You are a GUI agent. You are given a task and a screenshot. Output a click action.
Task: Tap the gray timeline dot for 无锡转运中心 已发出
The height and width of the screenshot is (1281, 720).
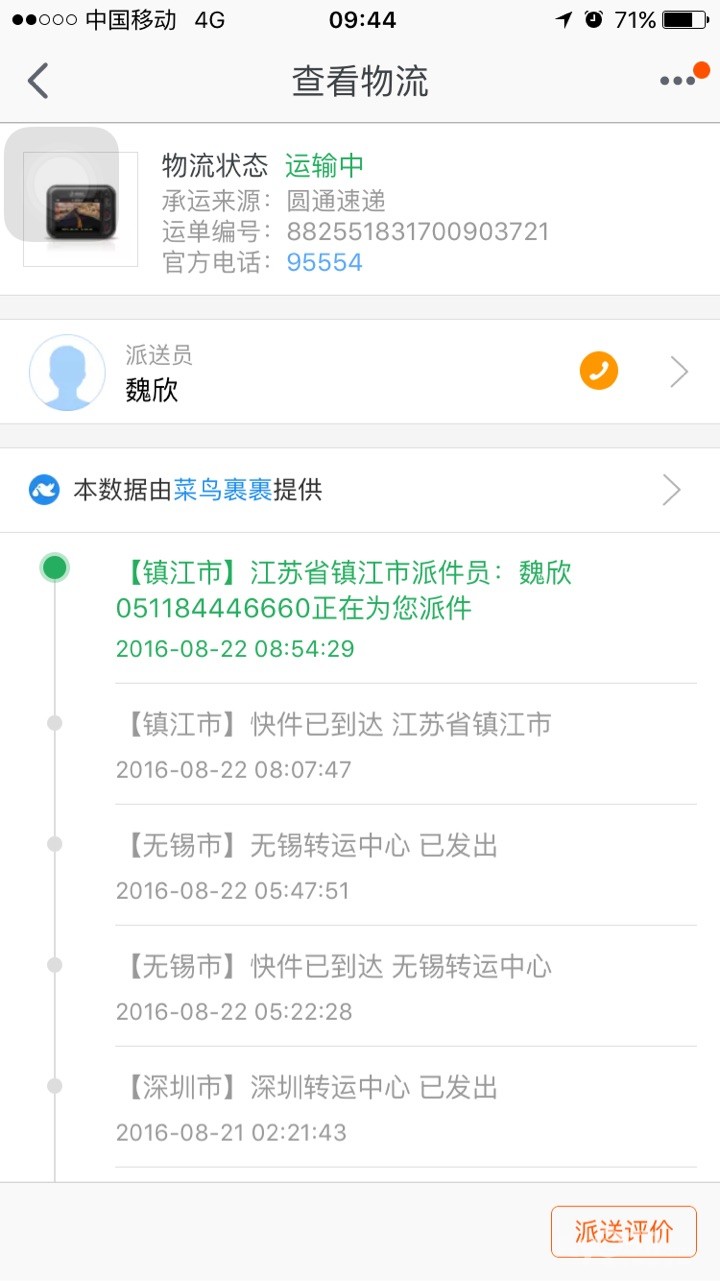click(55, 843)
